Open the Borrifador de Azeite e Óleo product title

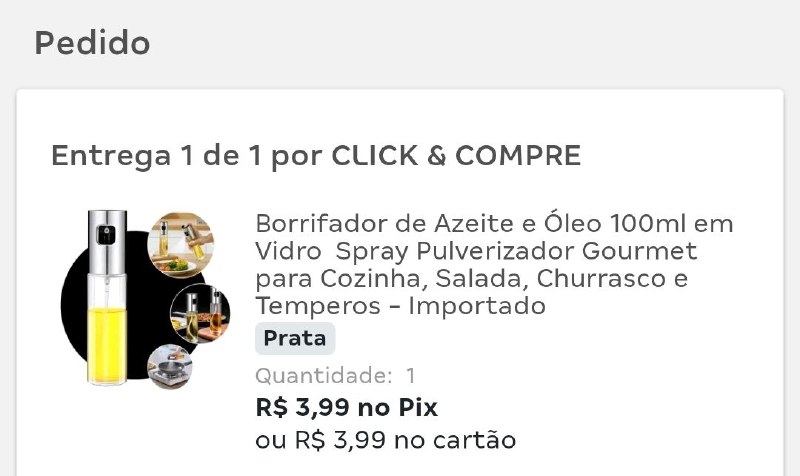tap(494, 264)
